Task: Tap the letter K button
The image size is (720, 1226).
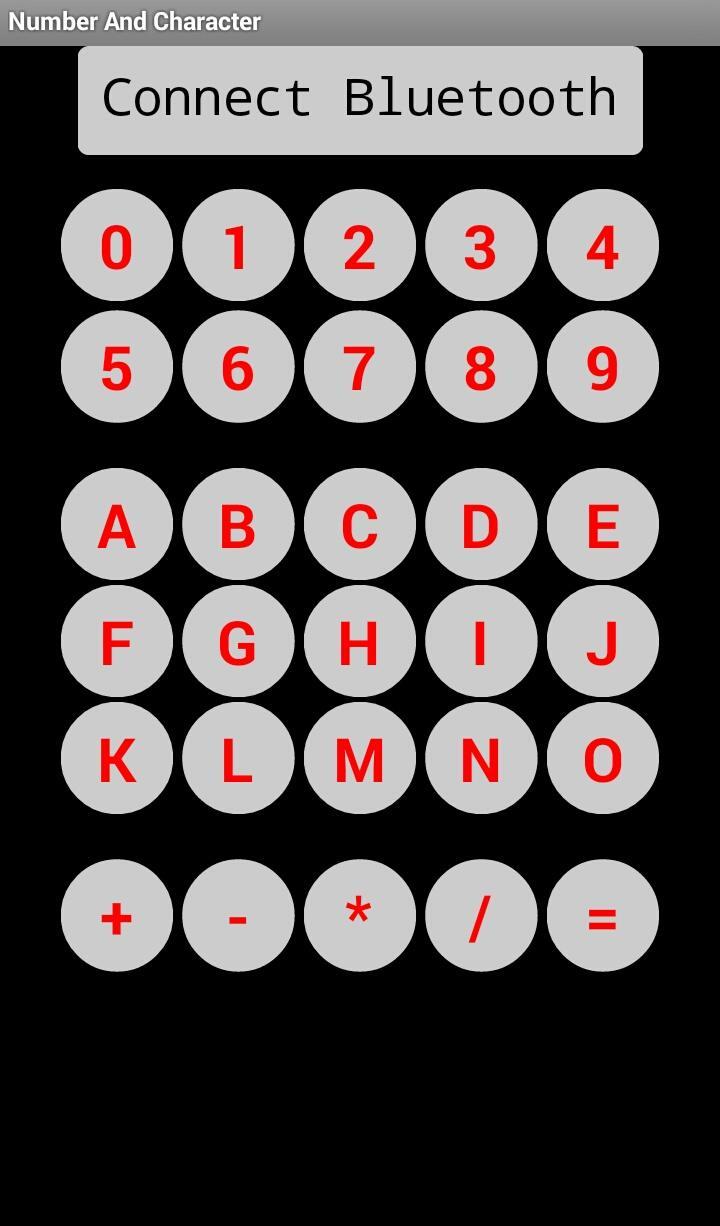Action: [117, 759]
